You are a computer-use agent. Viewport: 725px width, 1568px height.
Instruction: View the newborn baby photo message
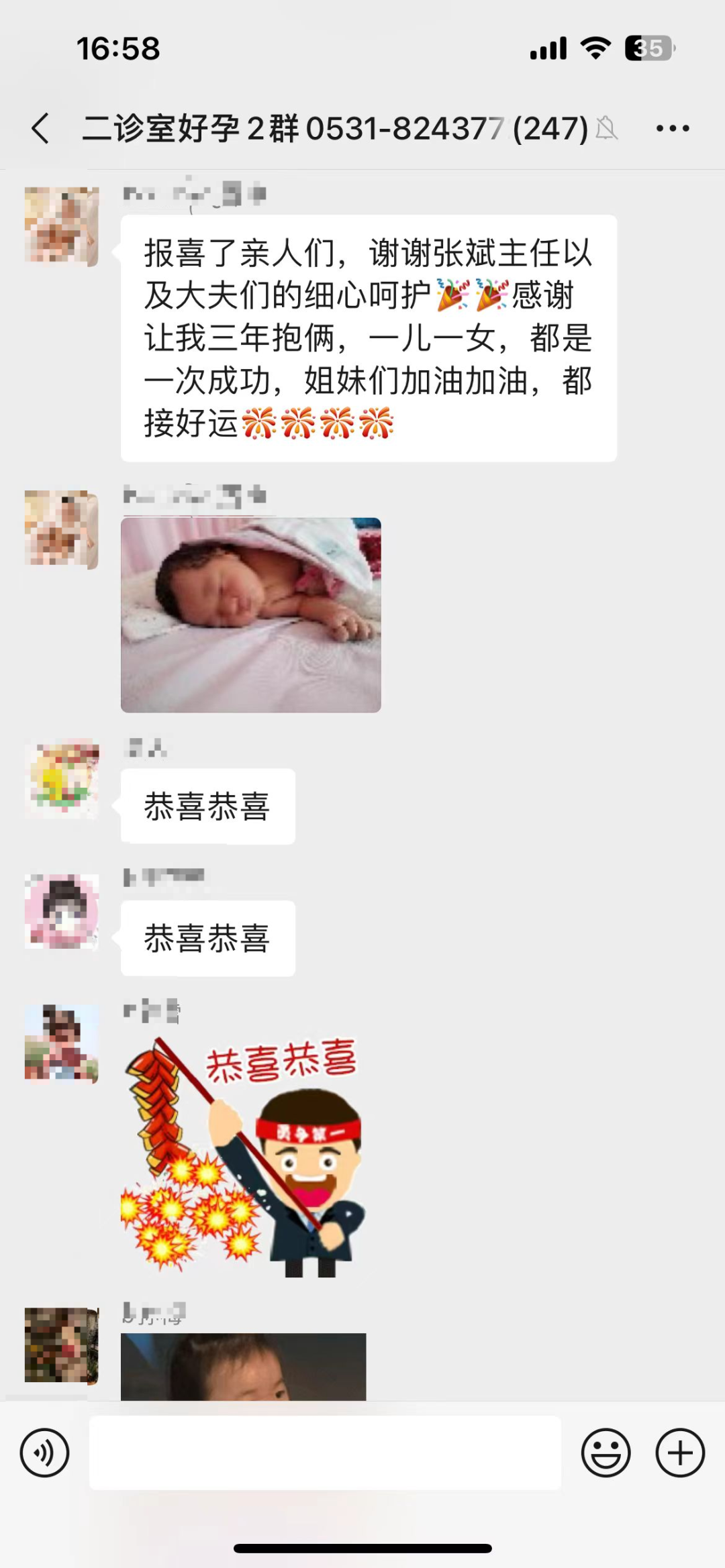click(x=250, y=615)
